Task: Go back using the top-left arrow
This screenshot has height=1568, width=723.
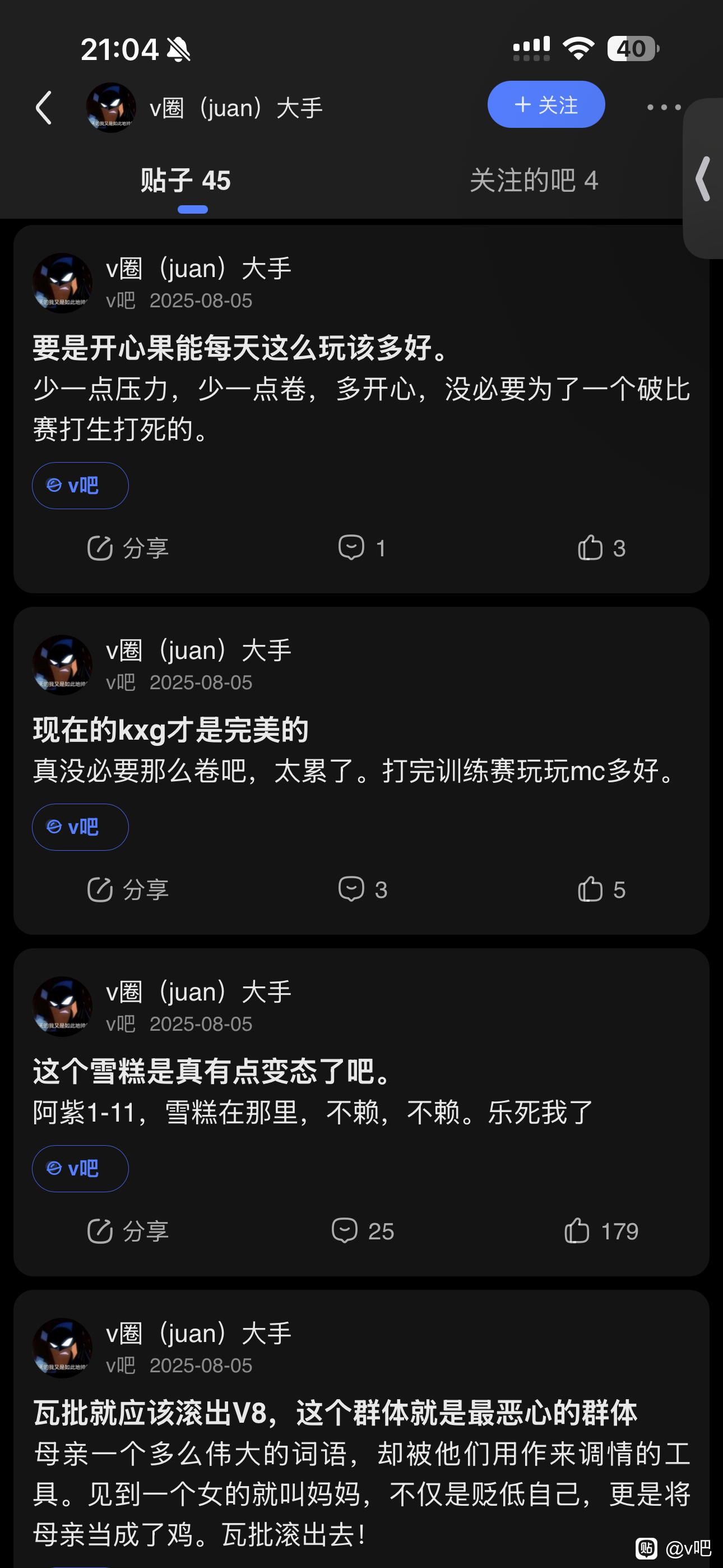Action: (x=44, y=108)
